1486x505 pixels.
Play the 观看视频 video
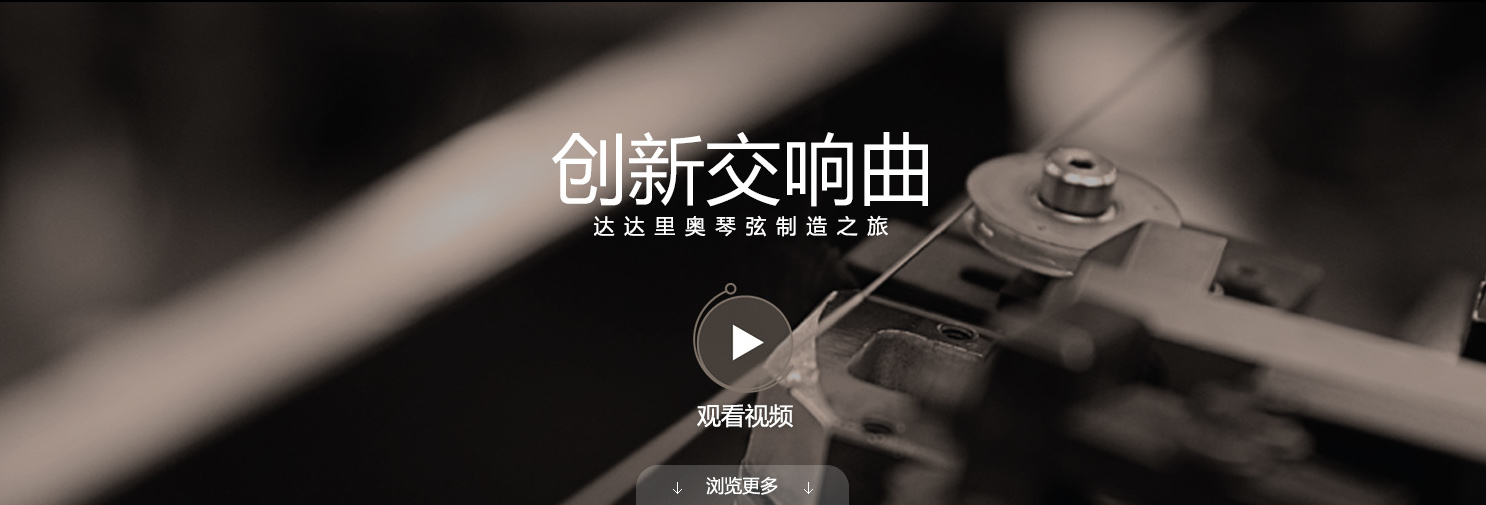click(x=745, y=342)
